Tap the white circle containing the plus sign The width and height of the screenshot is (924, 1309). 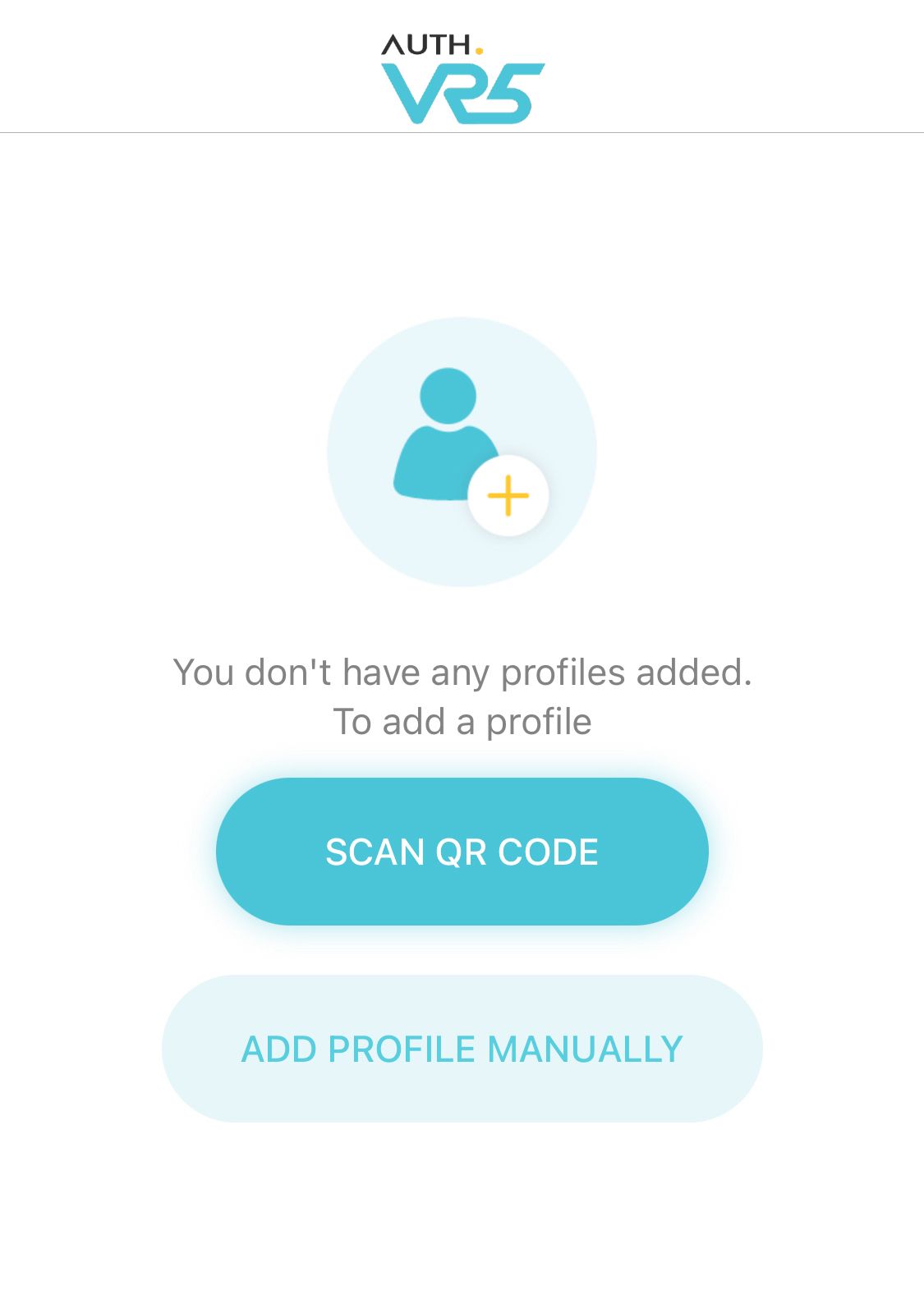click(507, 494)
